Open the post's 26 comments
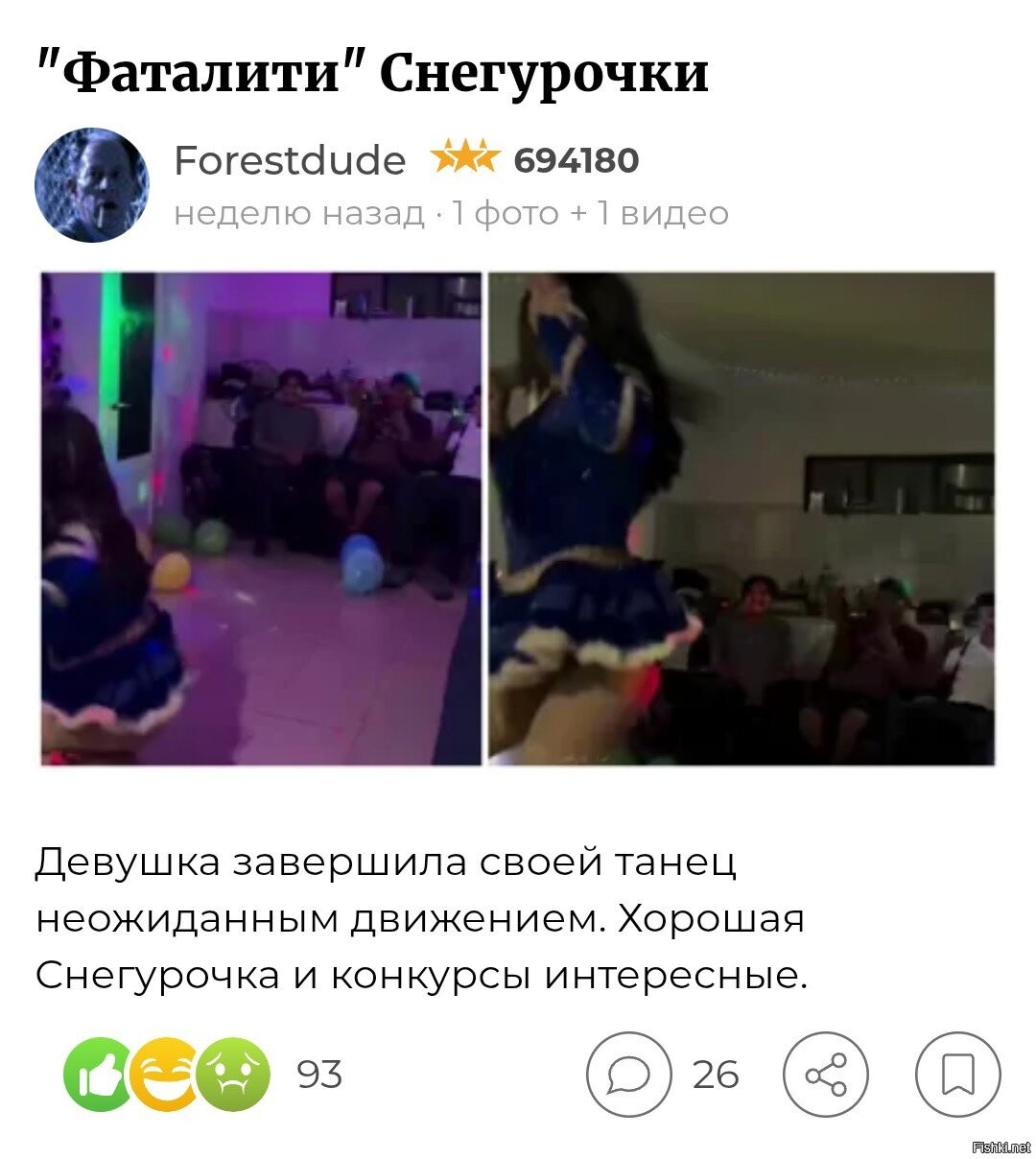Viewport: 1036px width, 1159px height. (x=628, y=1075)
